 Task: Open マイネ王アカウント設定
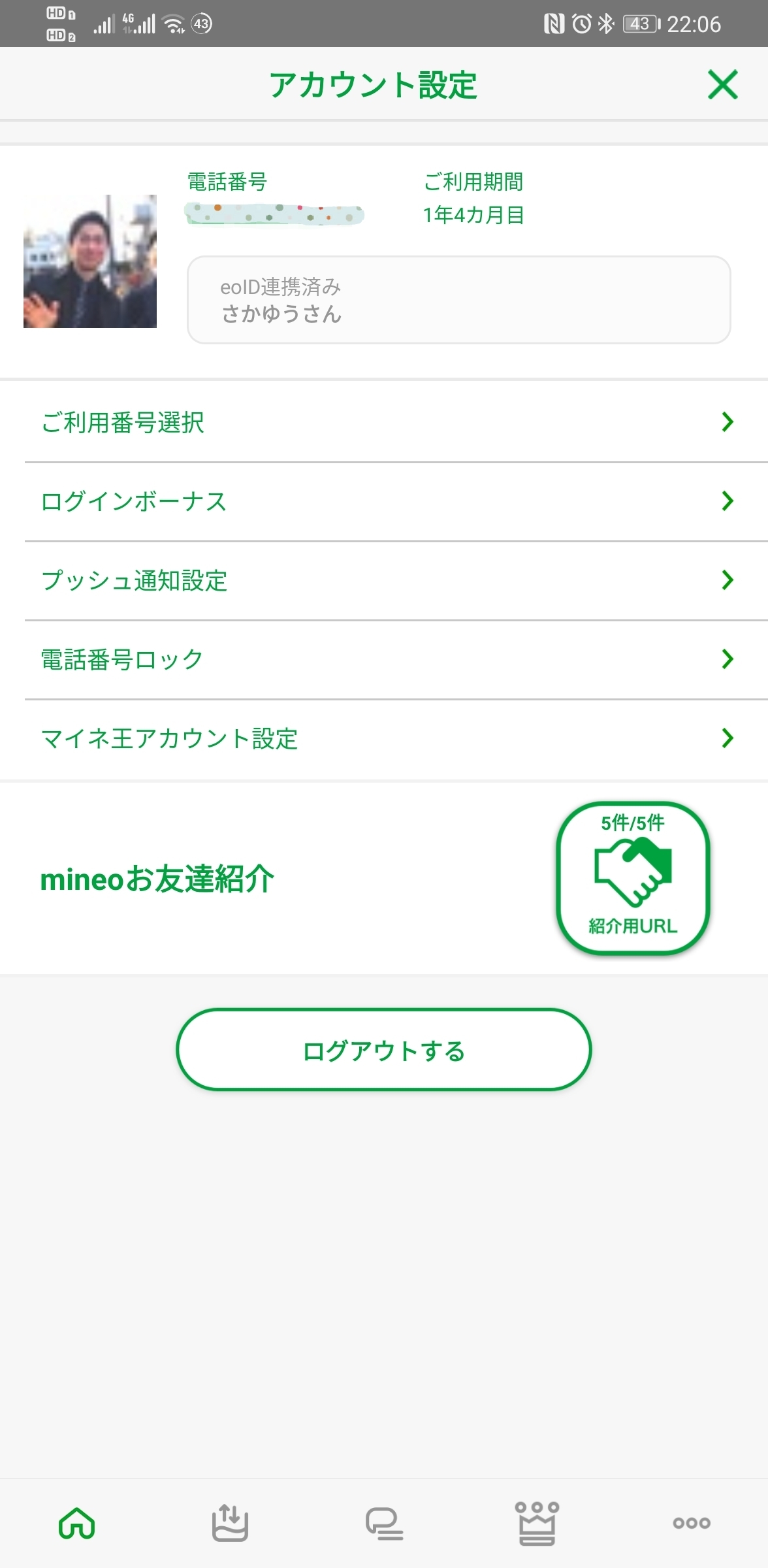[384, 739]
